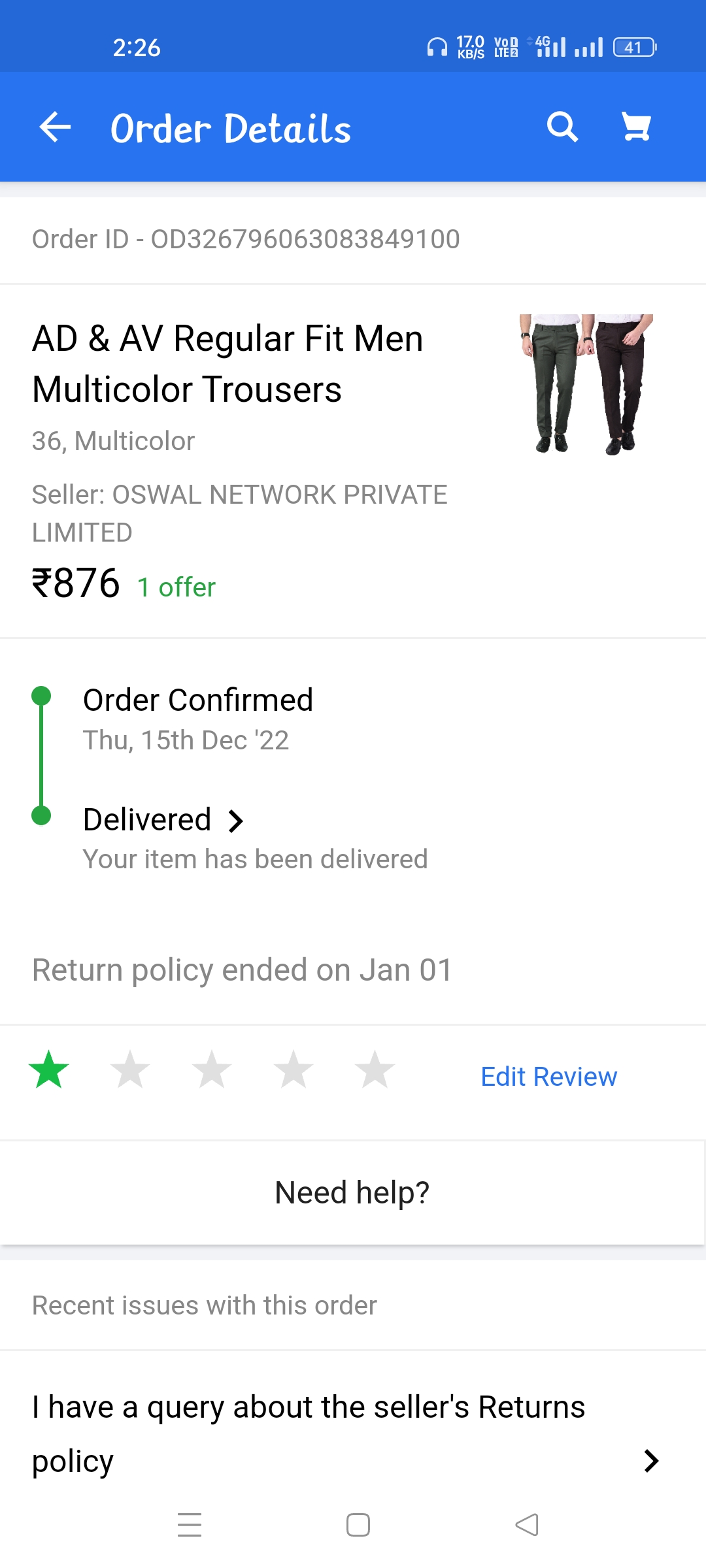Rate the product three stars
Screen dimensions: 706x1568
click(212, 1070)
